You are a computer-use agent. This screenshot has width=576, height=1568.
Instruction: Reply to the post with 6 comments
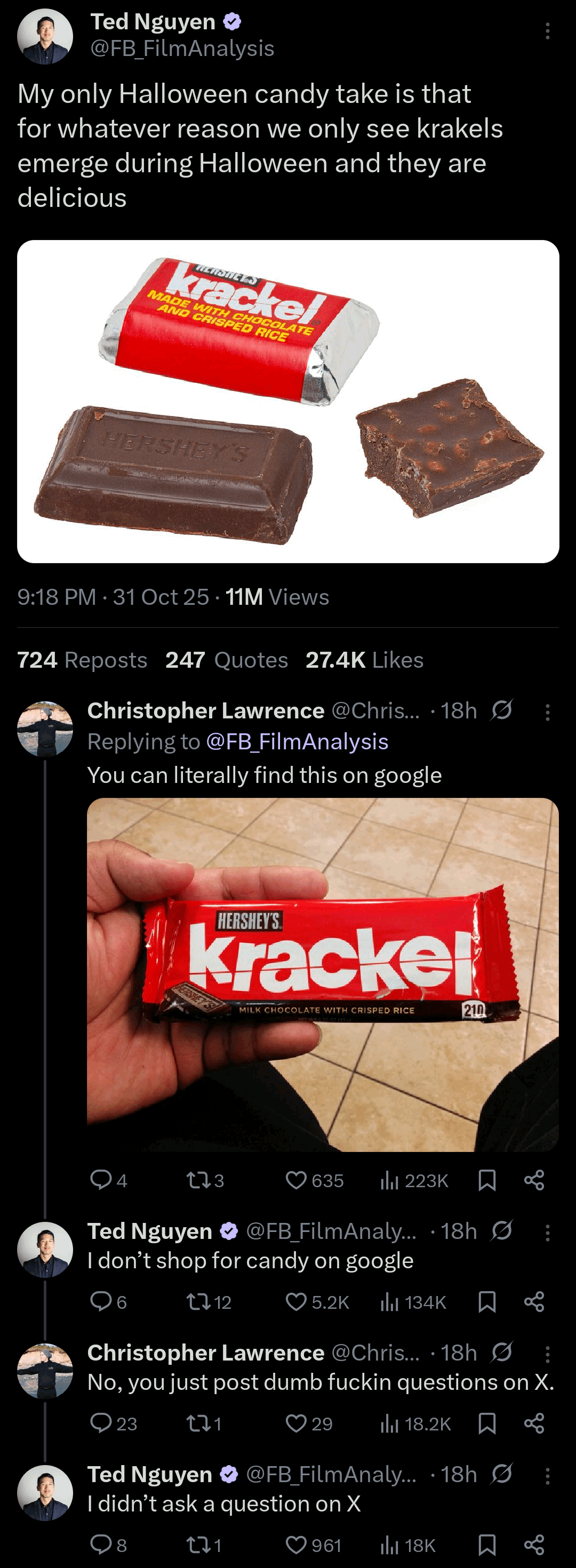100,1301
